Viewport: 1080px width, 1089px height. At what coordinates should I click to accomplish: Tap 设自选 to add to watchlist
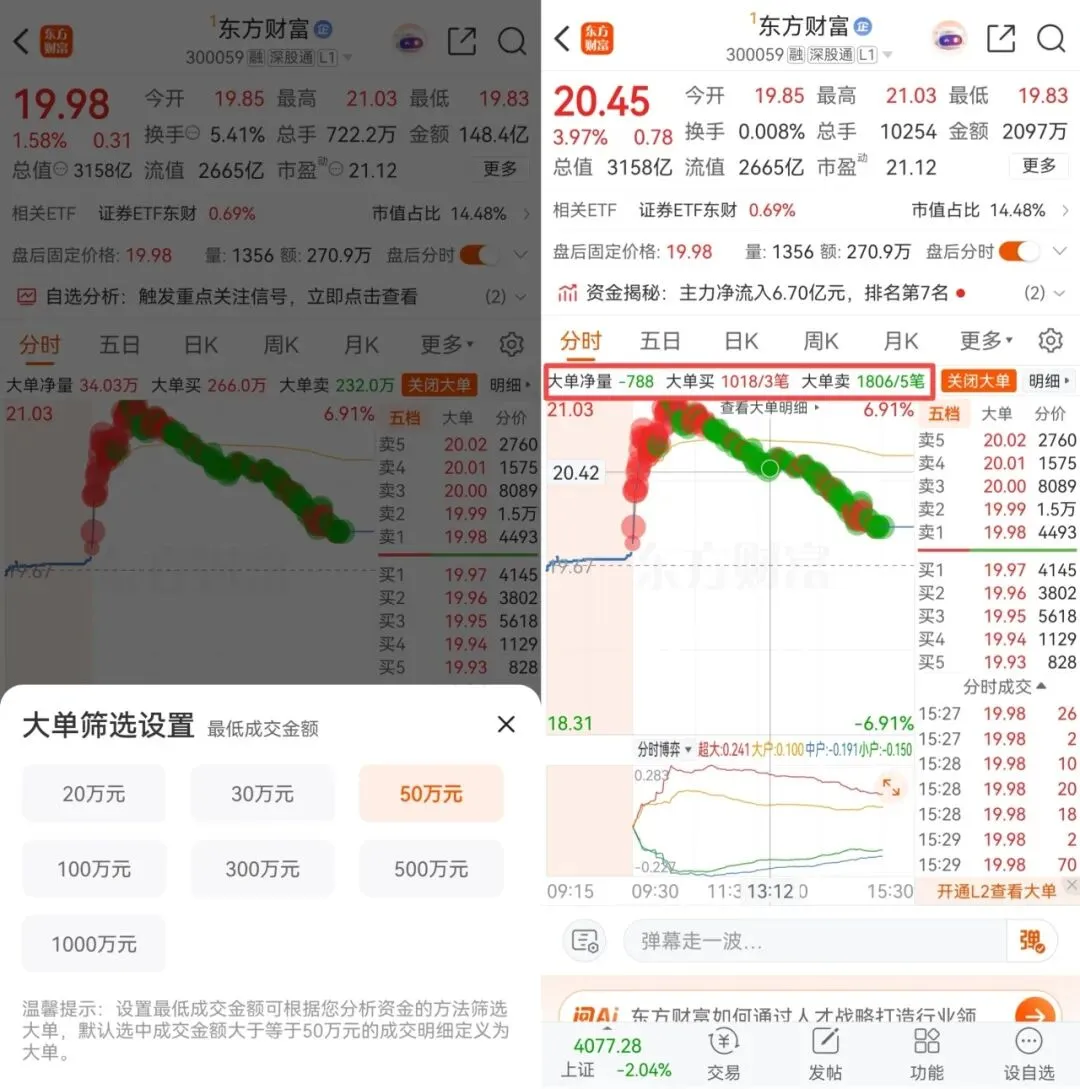pos(1029,1055)
